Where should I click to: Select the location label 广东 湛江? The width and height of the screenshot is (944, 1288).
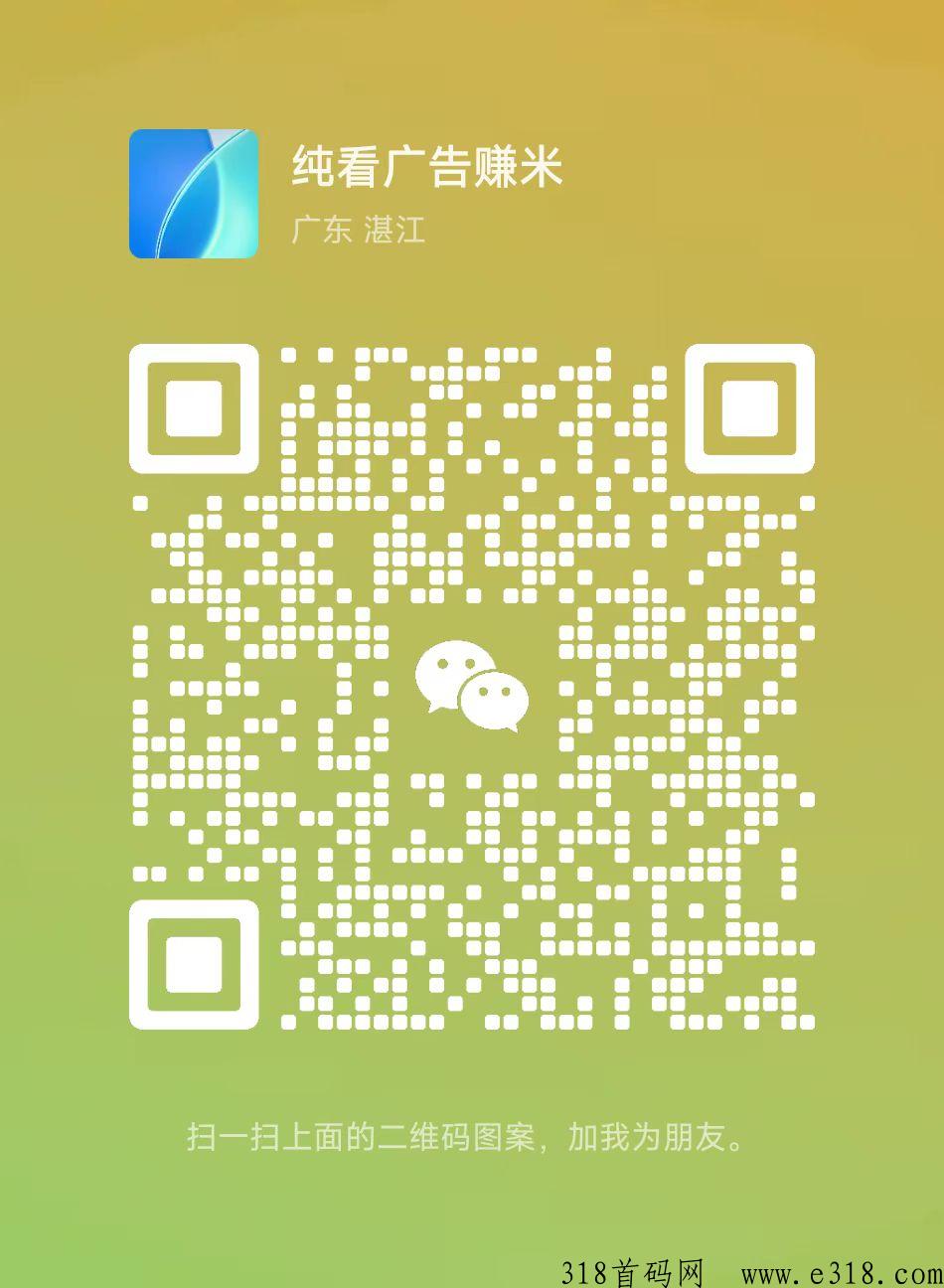click(360, 230)
